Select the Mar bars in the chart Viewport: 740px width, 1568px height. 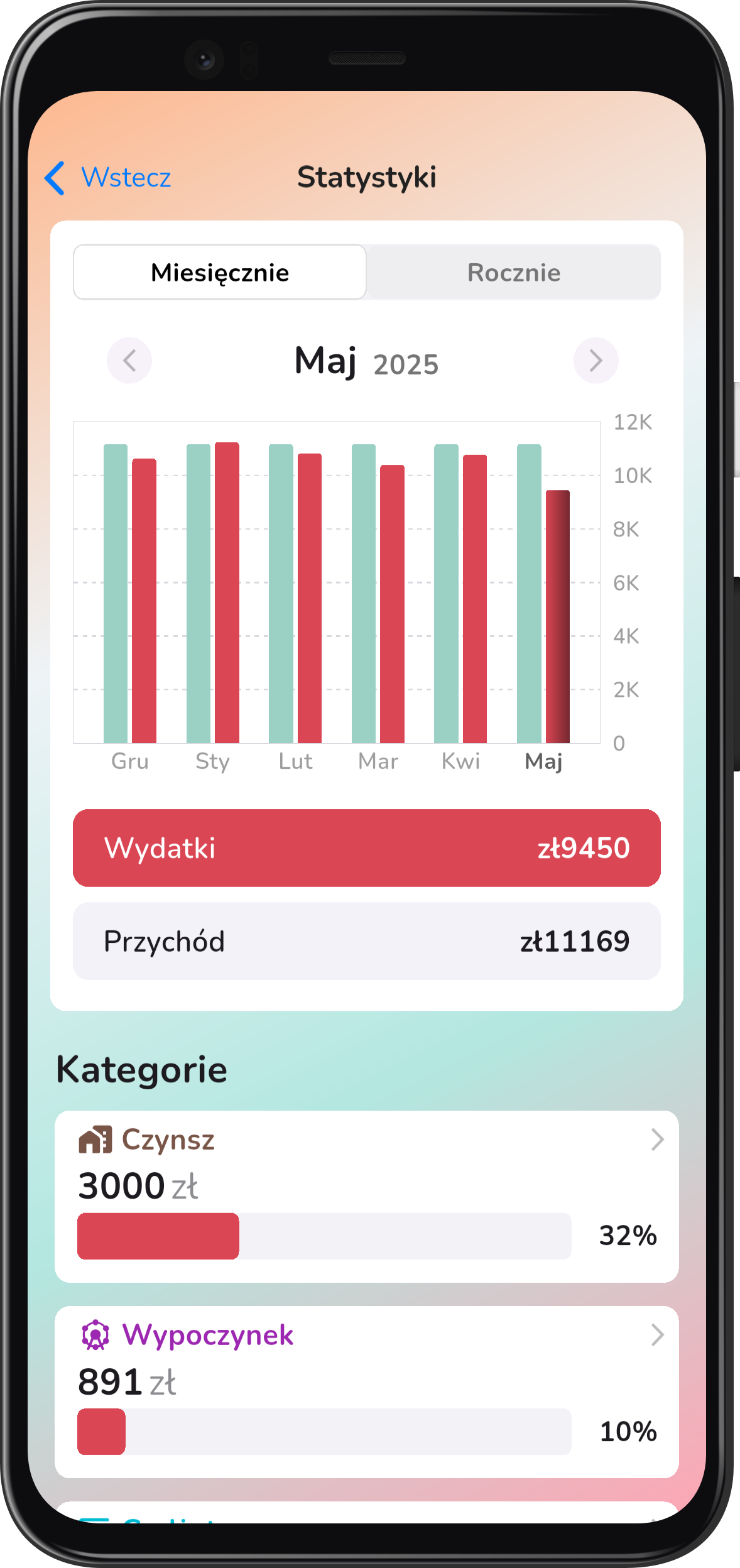point(378,594)
